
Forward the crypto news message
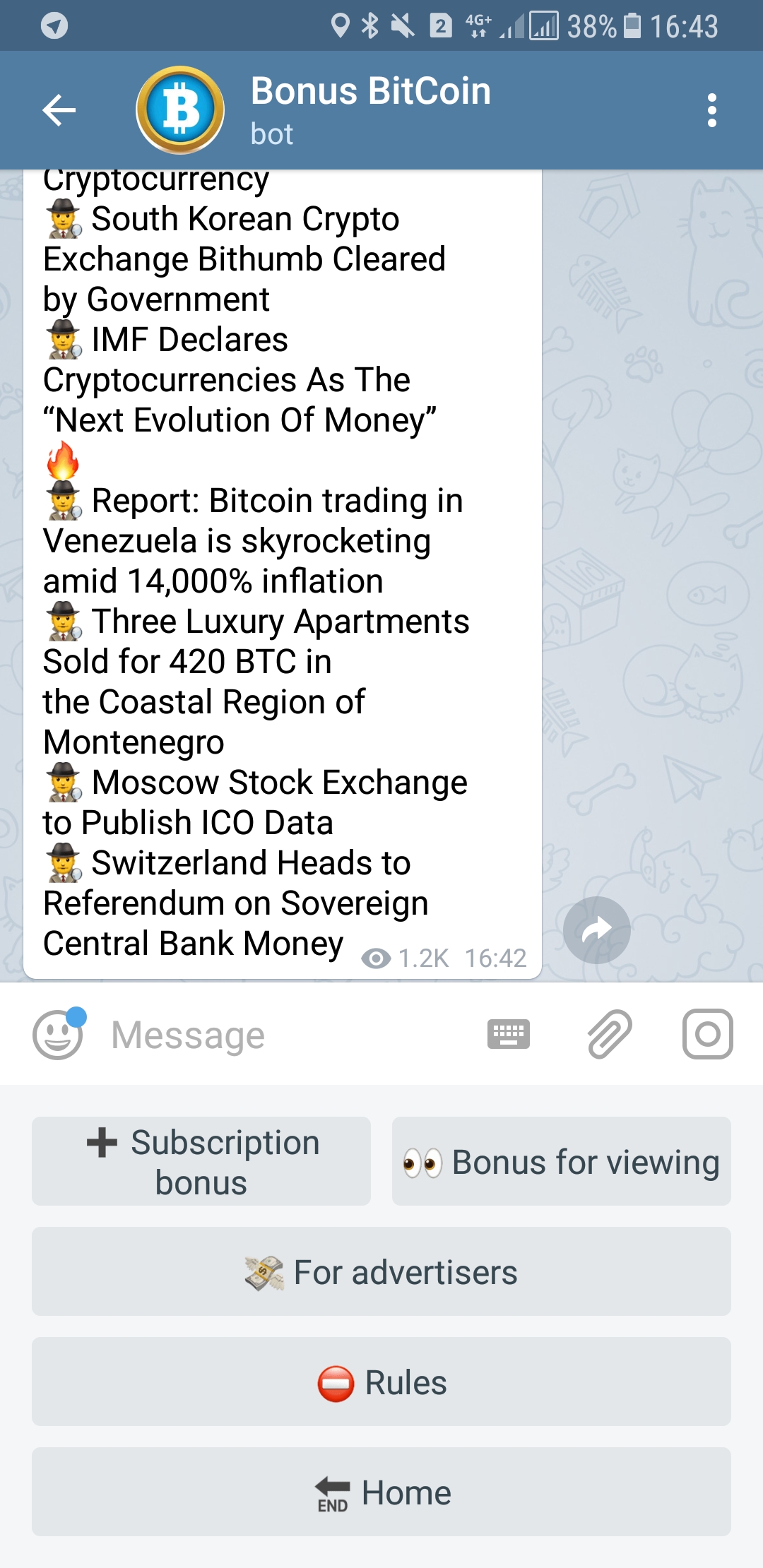(x=597, y=929)
